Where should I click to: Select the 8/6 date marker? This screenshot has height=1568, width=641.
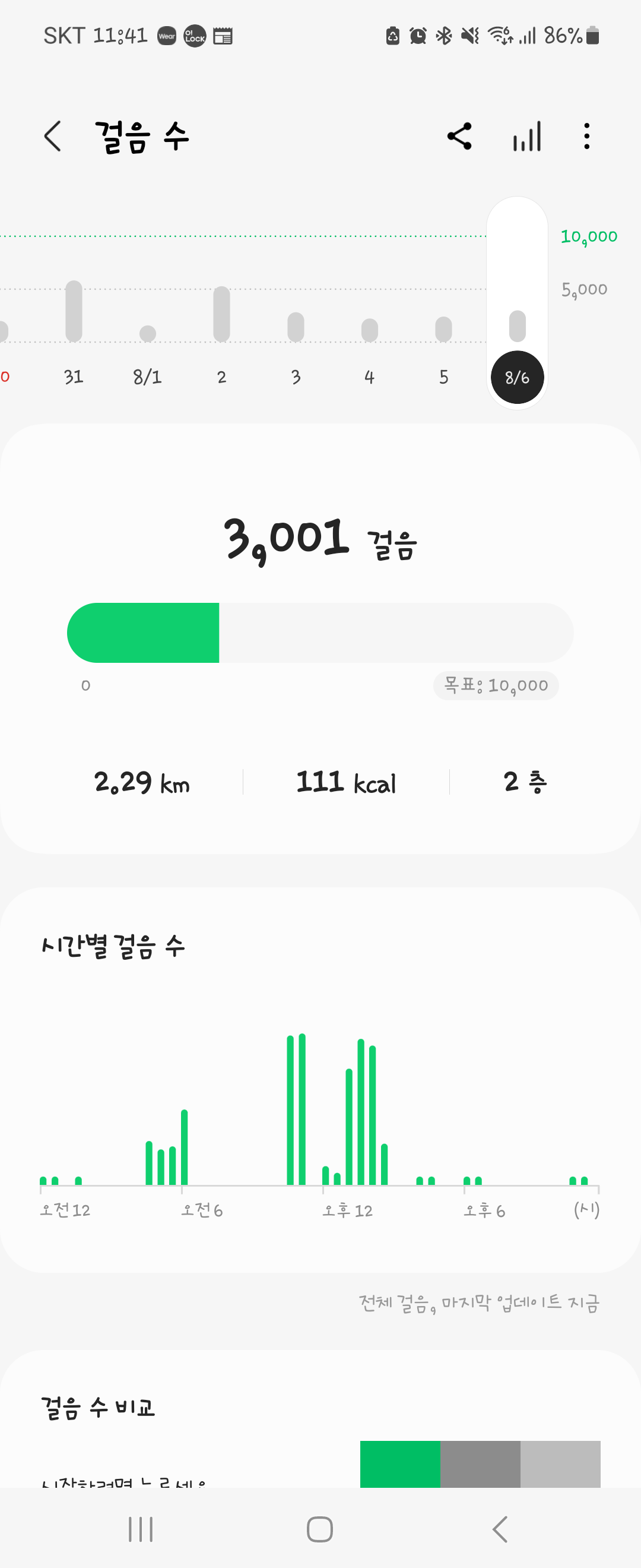point(517,377)
